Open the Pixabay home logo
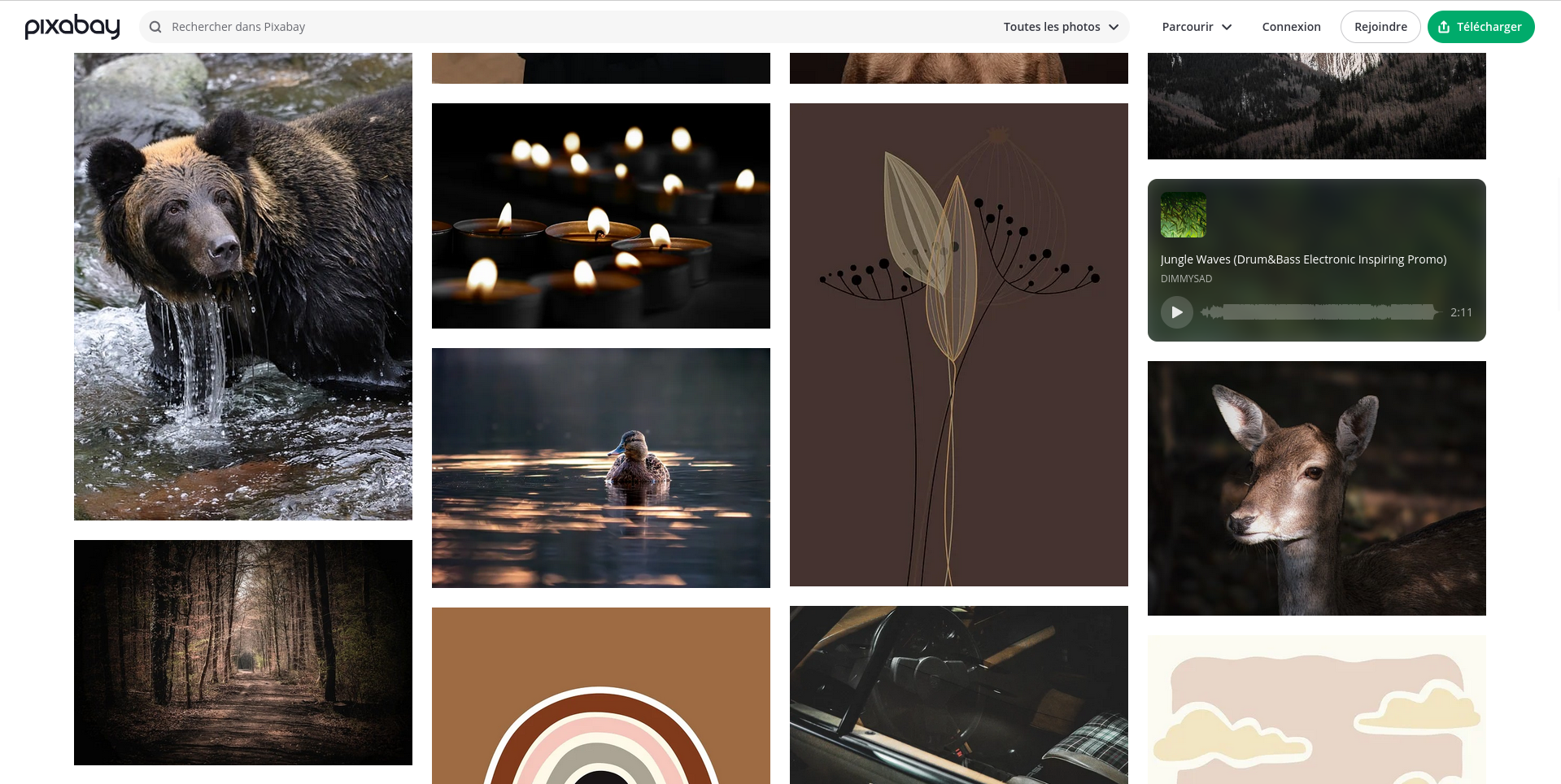This screenshot has width=1561, height=784. pyautogui.click(x=72, y=27)
